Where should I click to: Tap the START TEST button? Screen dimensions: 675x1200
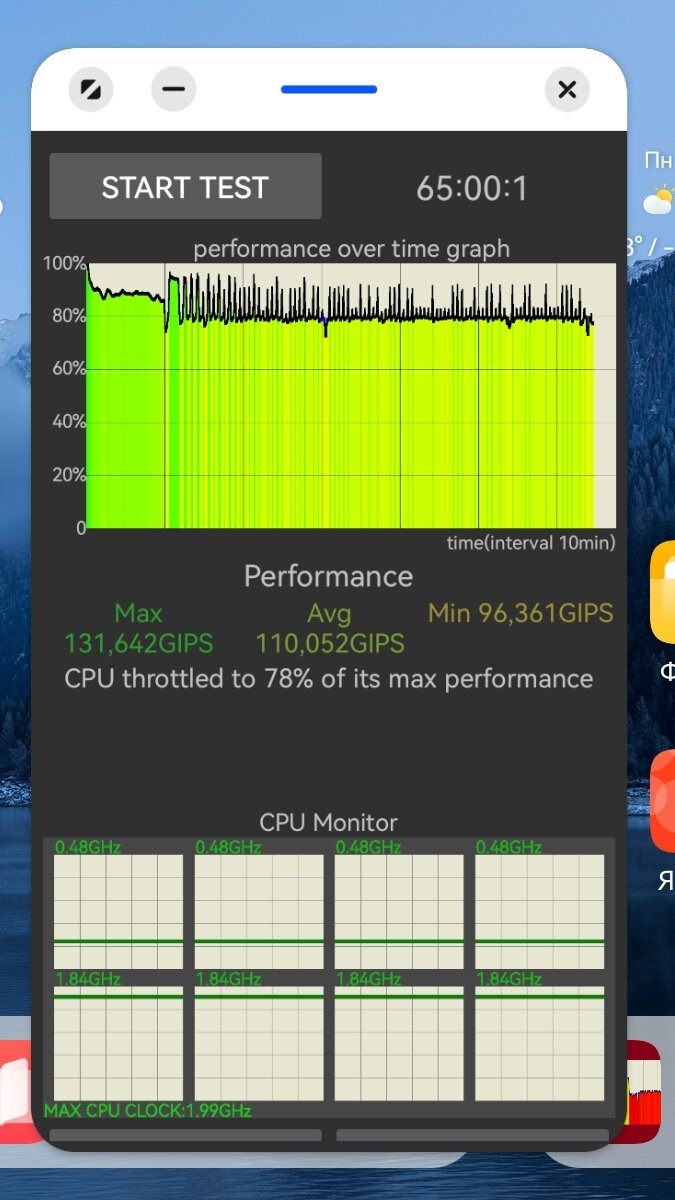(185, 186)
